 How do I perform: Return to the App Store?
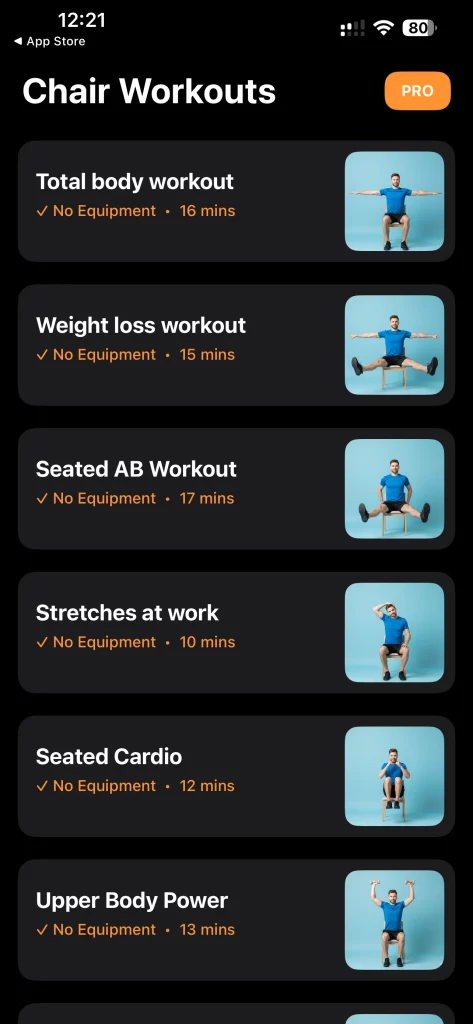pos(50,41)
